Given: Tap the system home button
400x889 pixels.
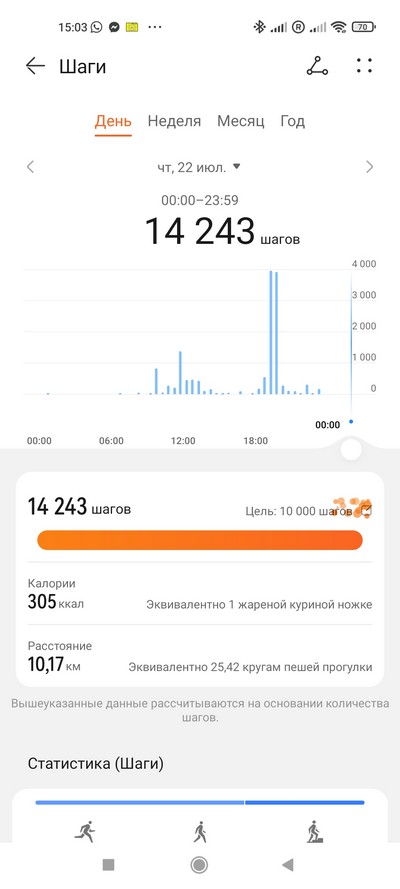Looking at the screenshot, I should 199,865.
